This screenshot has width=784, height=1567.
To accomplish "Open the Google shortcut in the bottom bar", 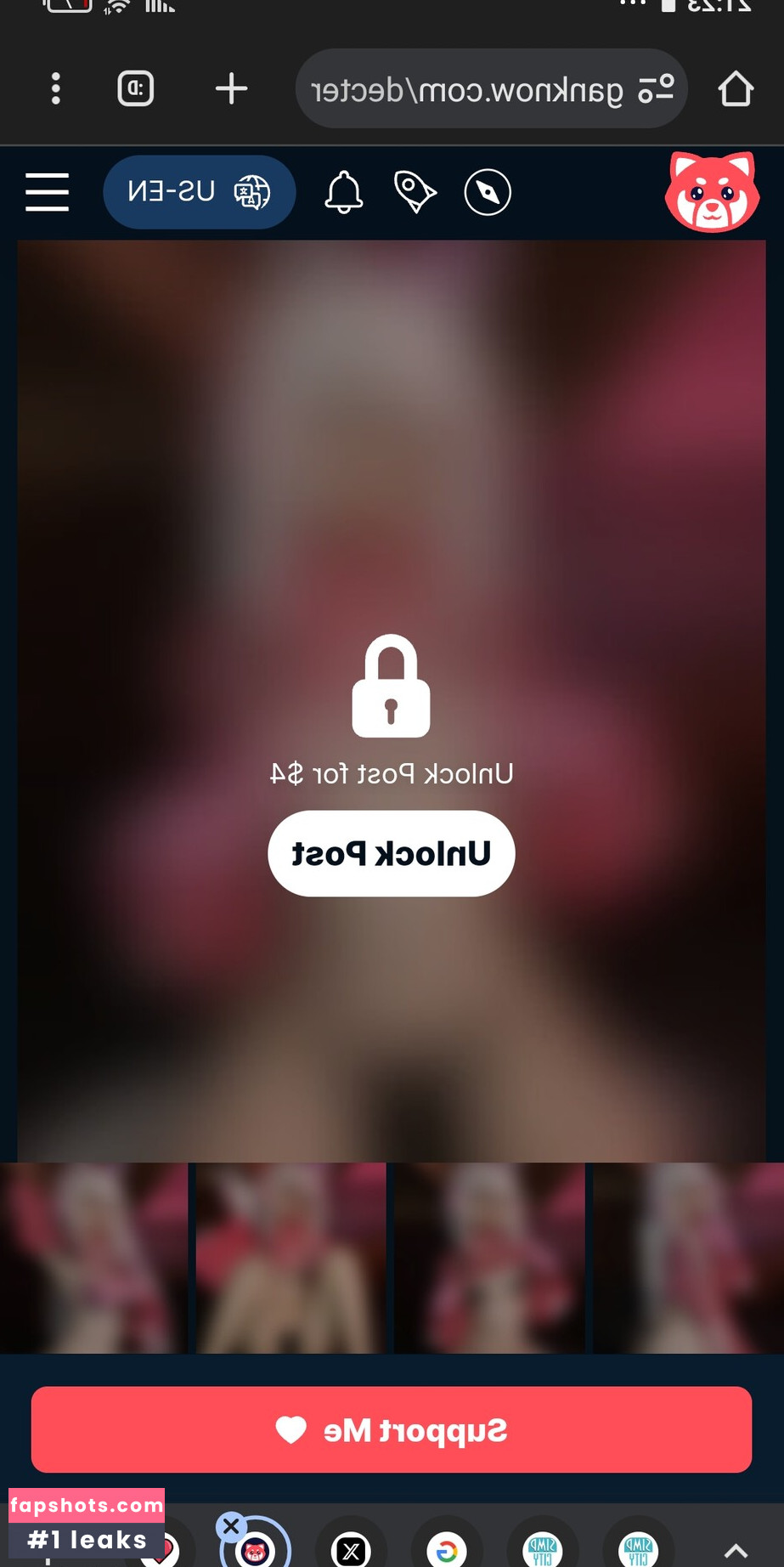I will 447,1550.
